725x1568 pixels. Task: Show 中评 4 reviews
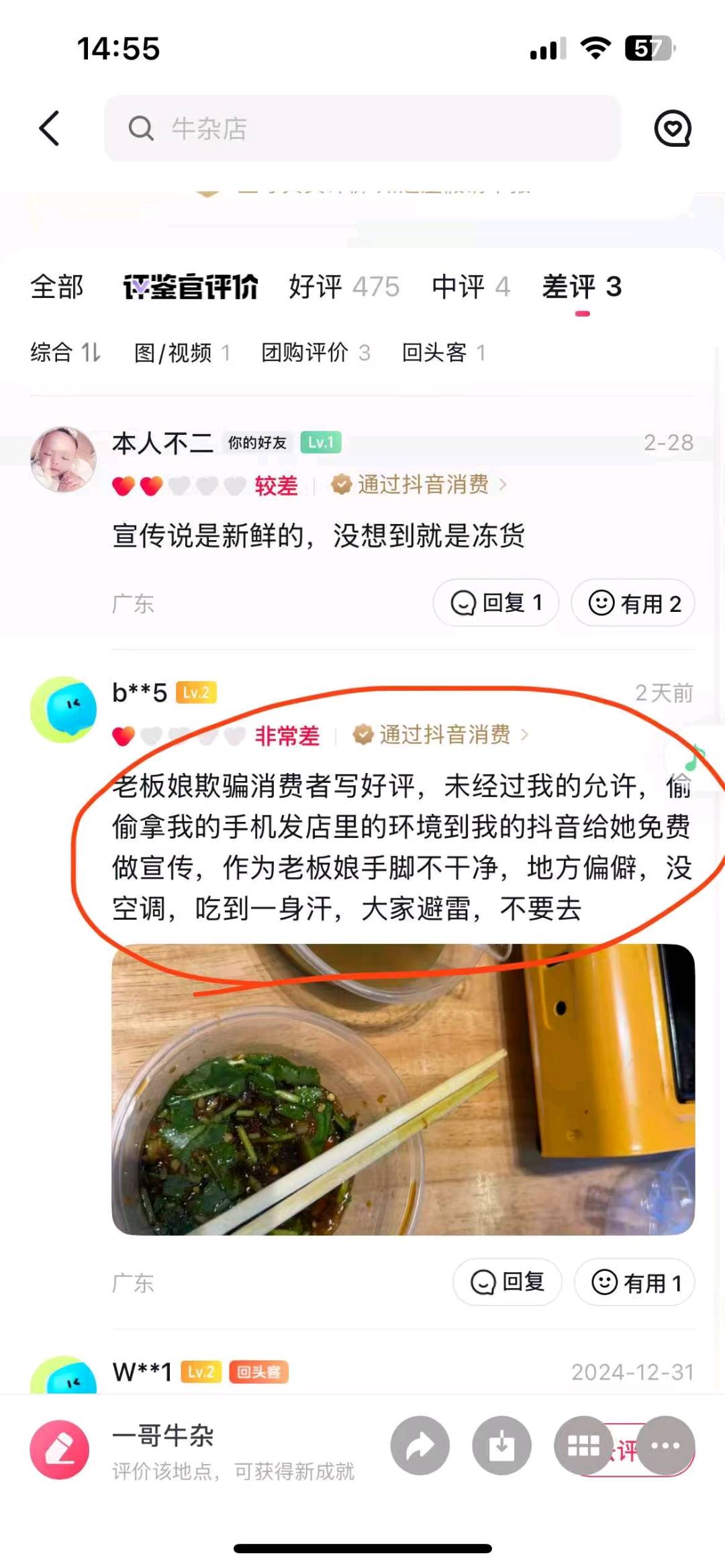[x=471, y=287]
